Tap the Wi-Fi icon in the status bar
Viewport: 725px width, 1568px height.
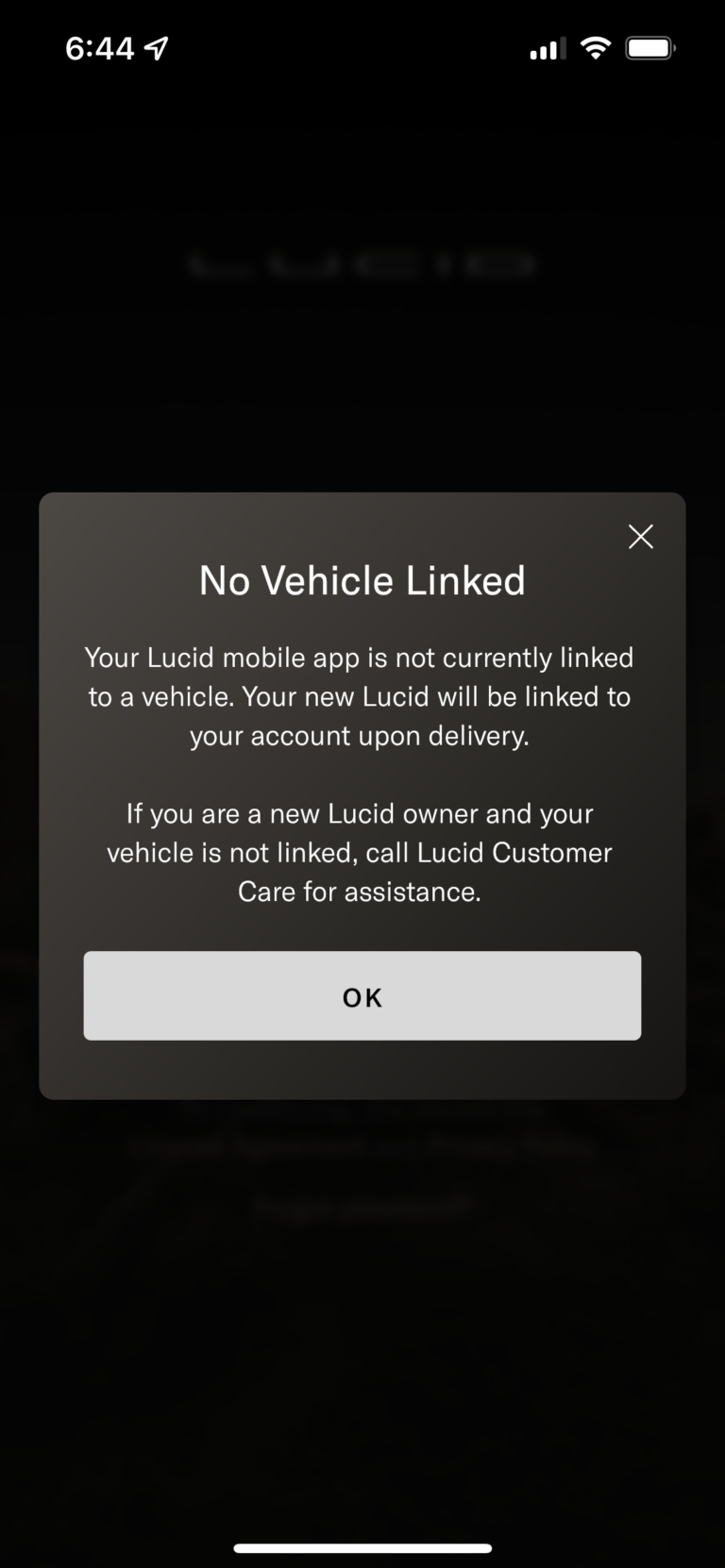(x=596, y=47)
